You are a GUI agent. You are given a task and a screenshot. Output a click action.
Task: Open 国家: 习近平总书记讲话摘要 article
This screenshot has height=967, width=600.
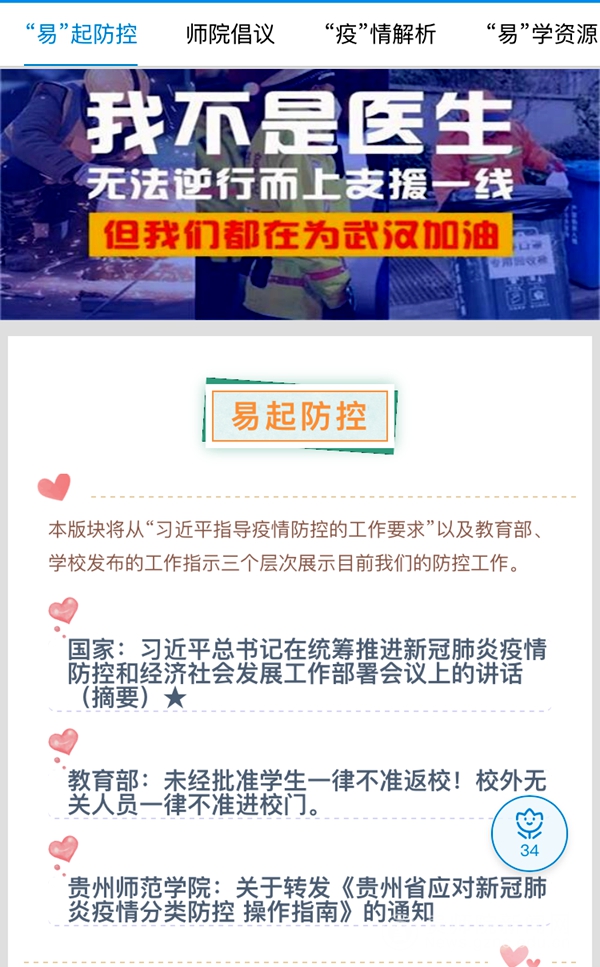point(305,672)
